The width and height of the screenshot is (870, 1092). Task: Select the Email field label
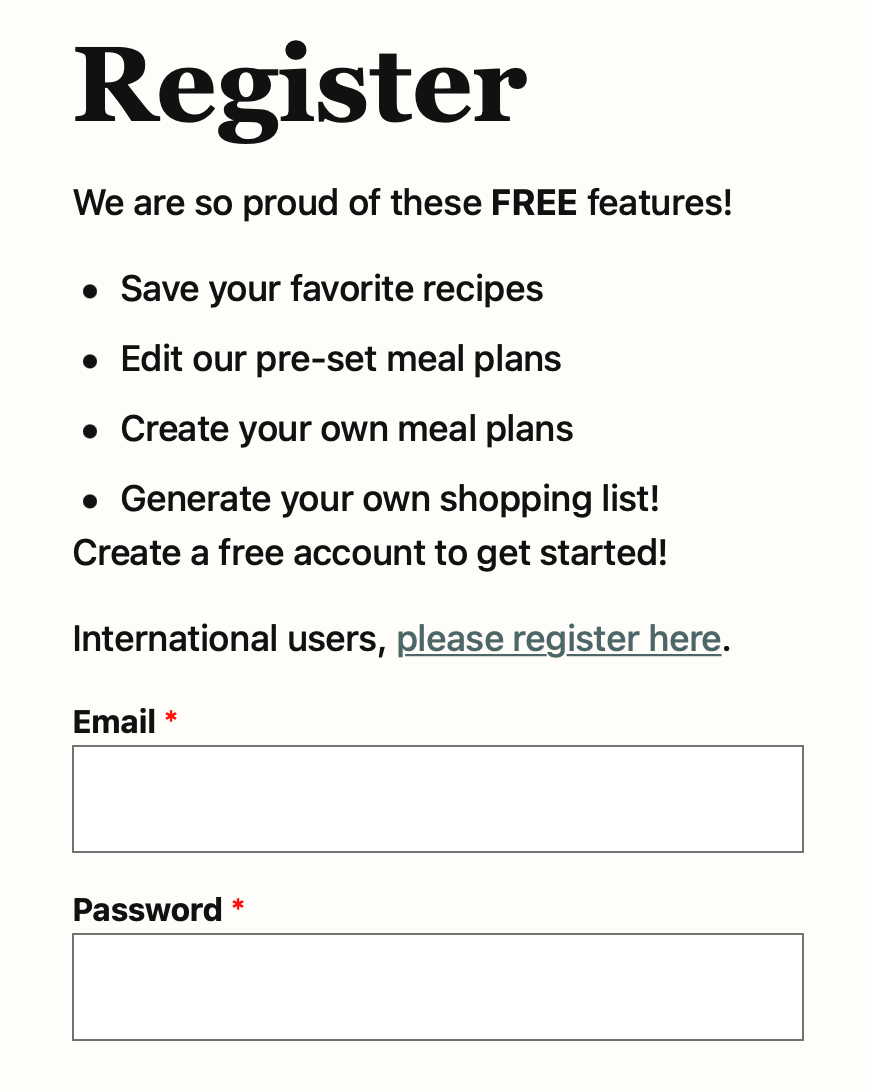click(x=114, y=722)
